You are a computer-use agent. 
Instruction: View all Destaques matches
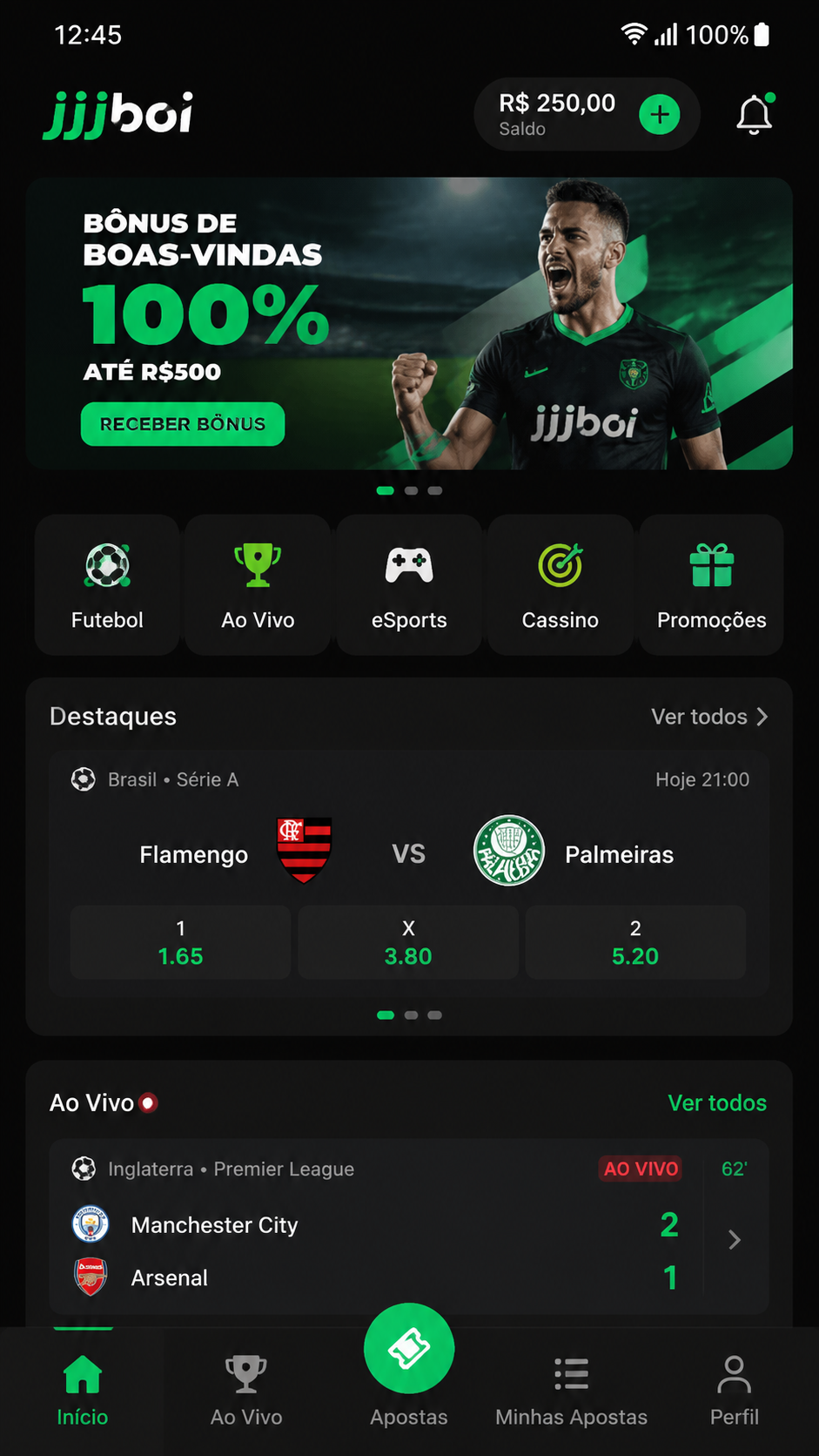709,717
